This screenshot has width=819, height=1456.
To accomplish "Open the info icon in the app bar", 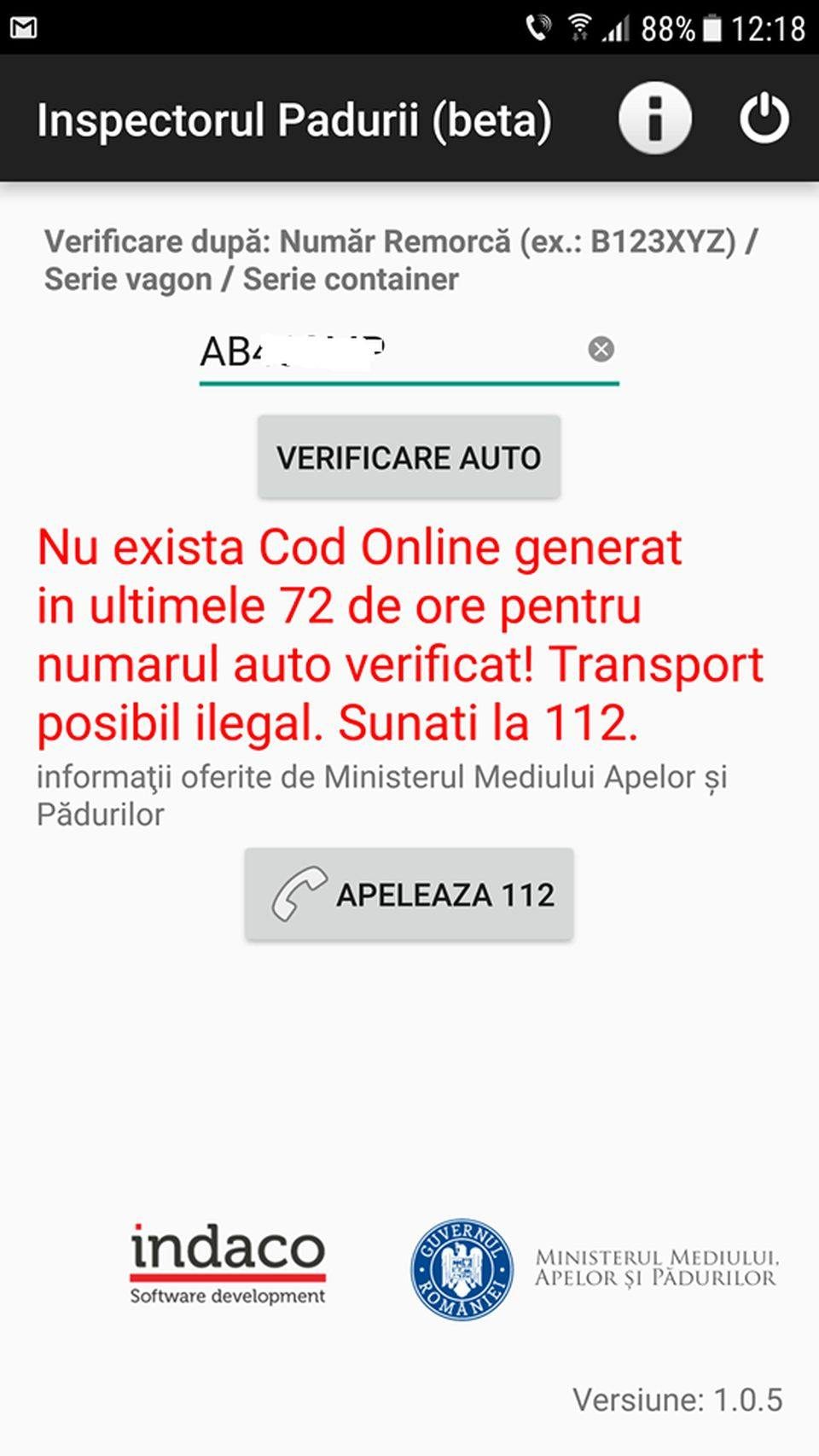I will tap(654, 118).
